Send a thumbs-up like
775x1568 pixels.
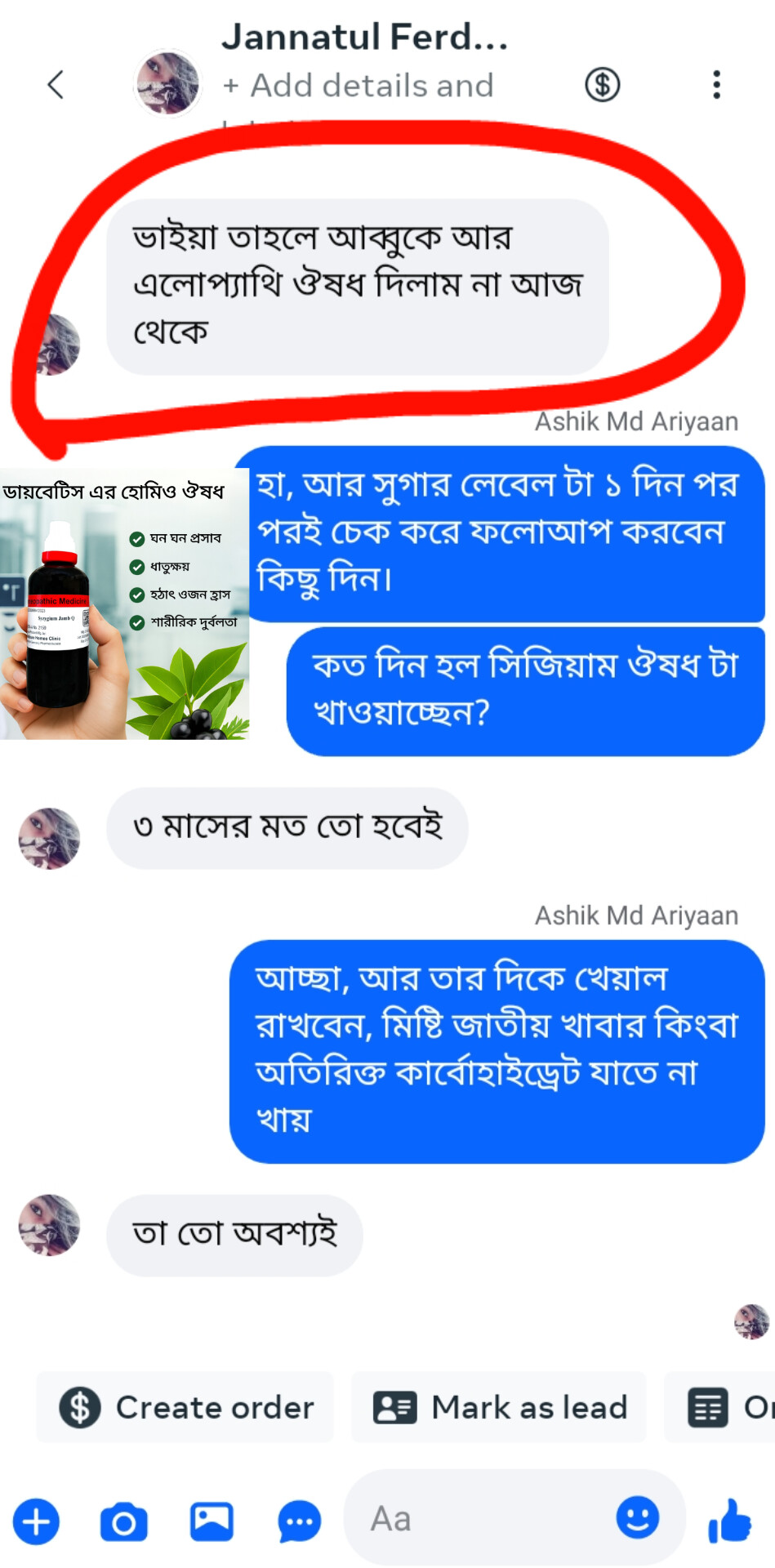coord(729,1521)
